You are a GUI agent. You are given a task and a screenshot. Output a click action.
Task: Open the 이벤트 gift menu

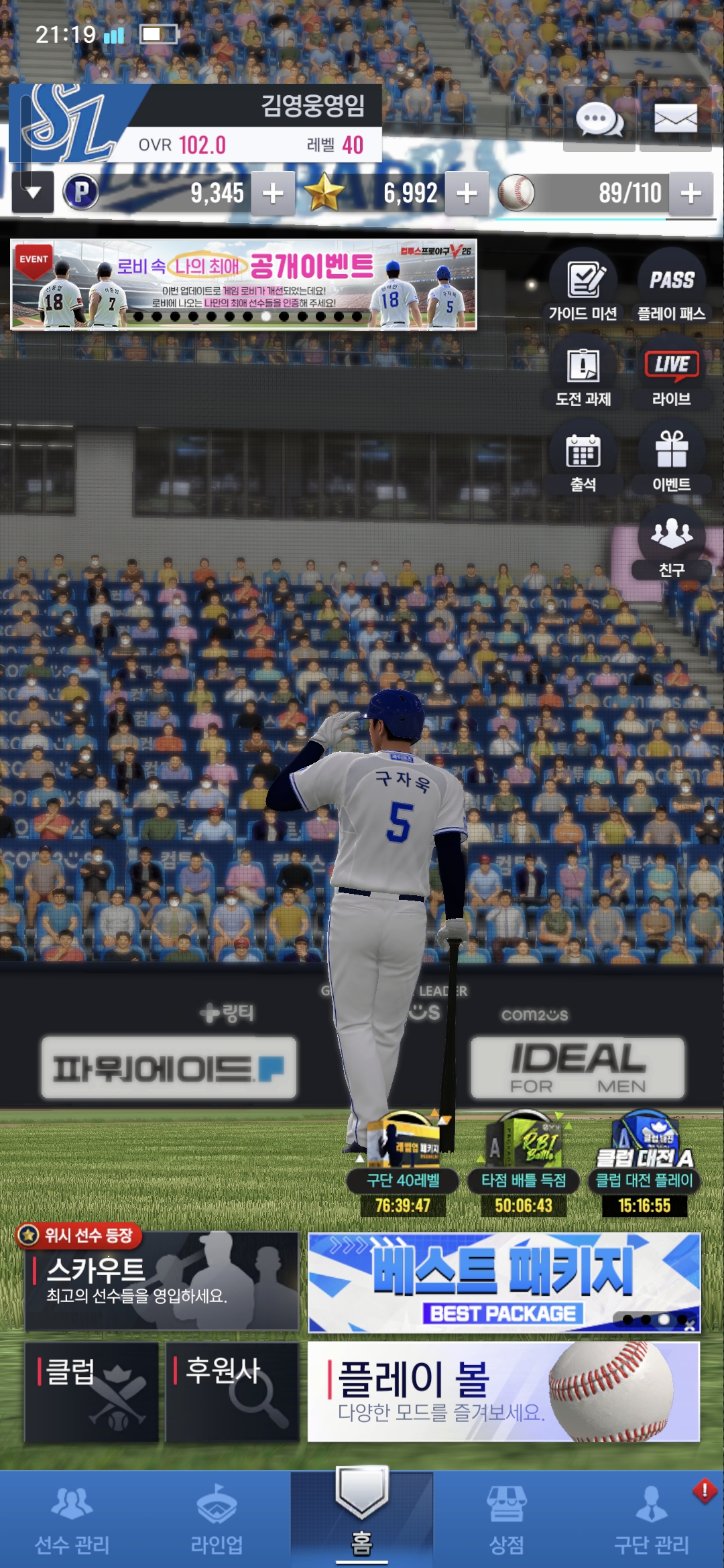point(671,461)
